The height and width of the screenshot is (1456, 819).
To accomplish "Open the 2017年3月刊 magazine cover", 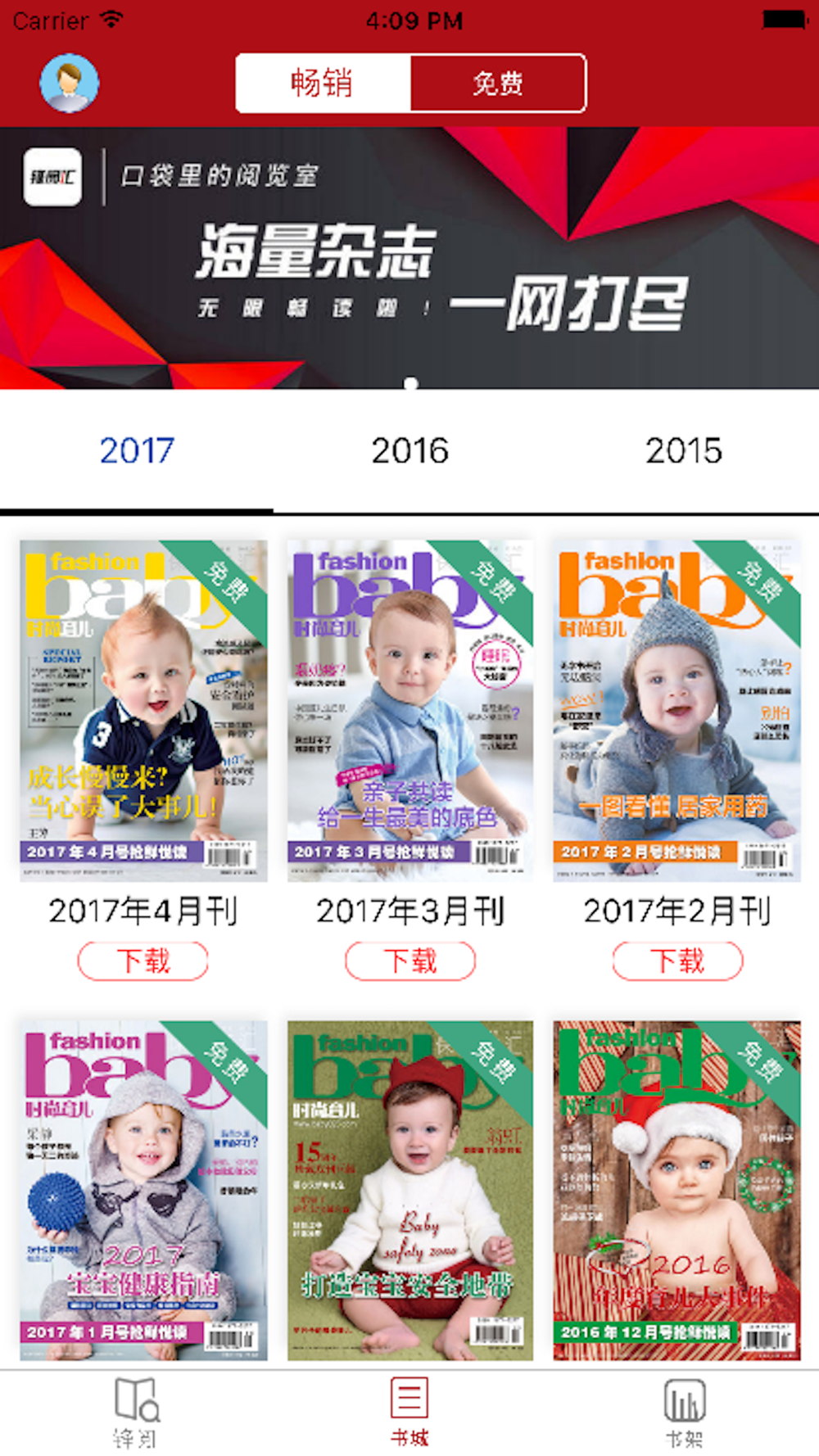I will pyautogui.click(x=409, y=710).
